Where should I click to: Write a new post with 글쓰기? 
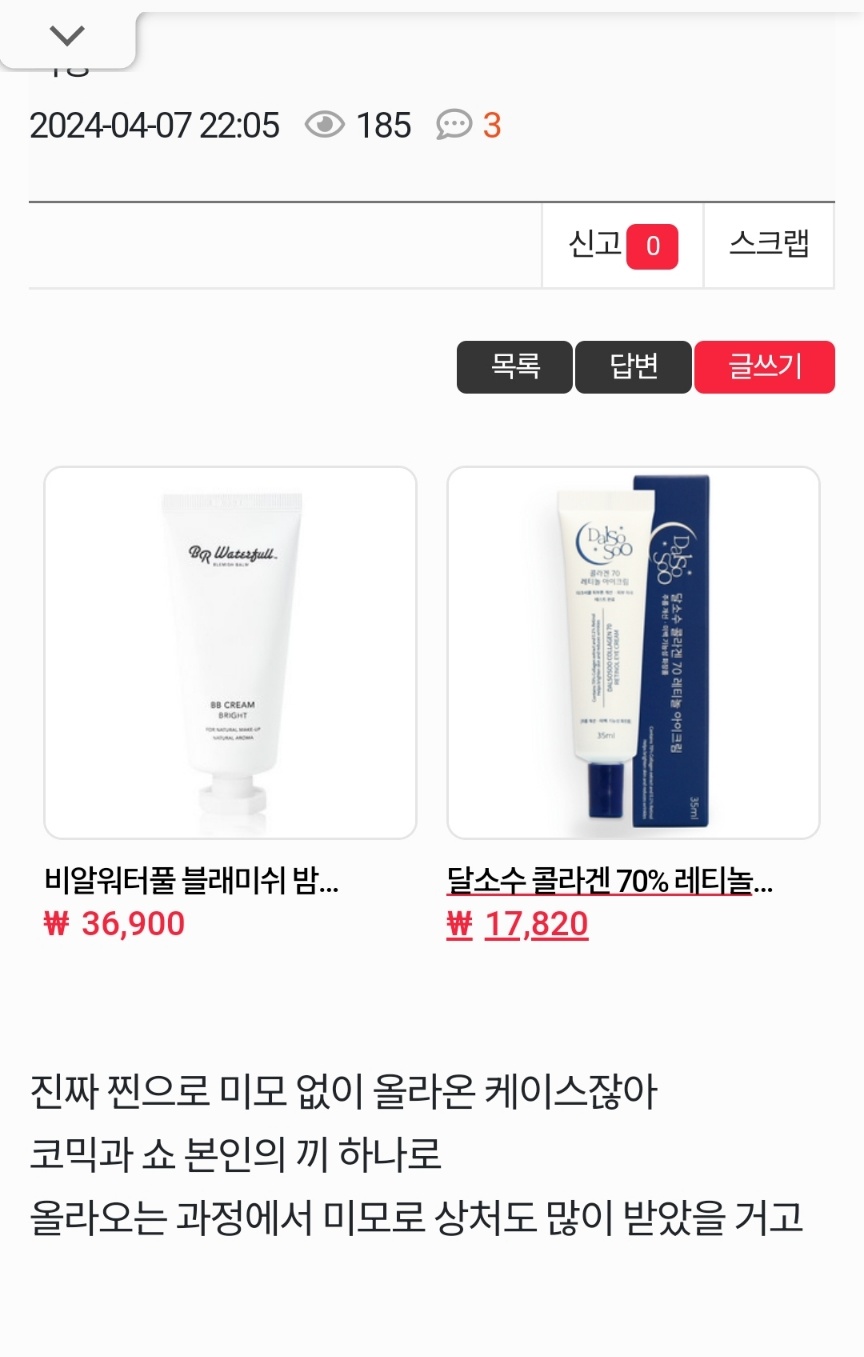click(x=764, y=367)
